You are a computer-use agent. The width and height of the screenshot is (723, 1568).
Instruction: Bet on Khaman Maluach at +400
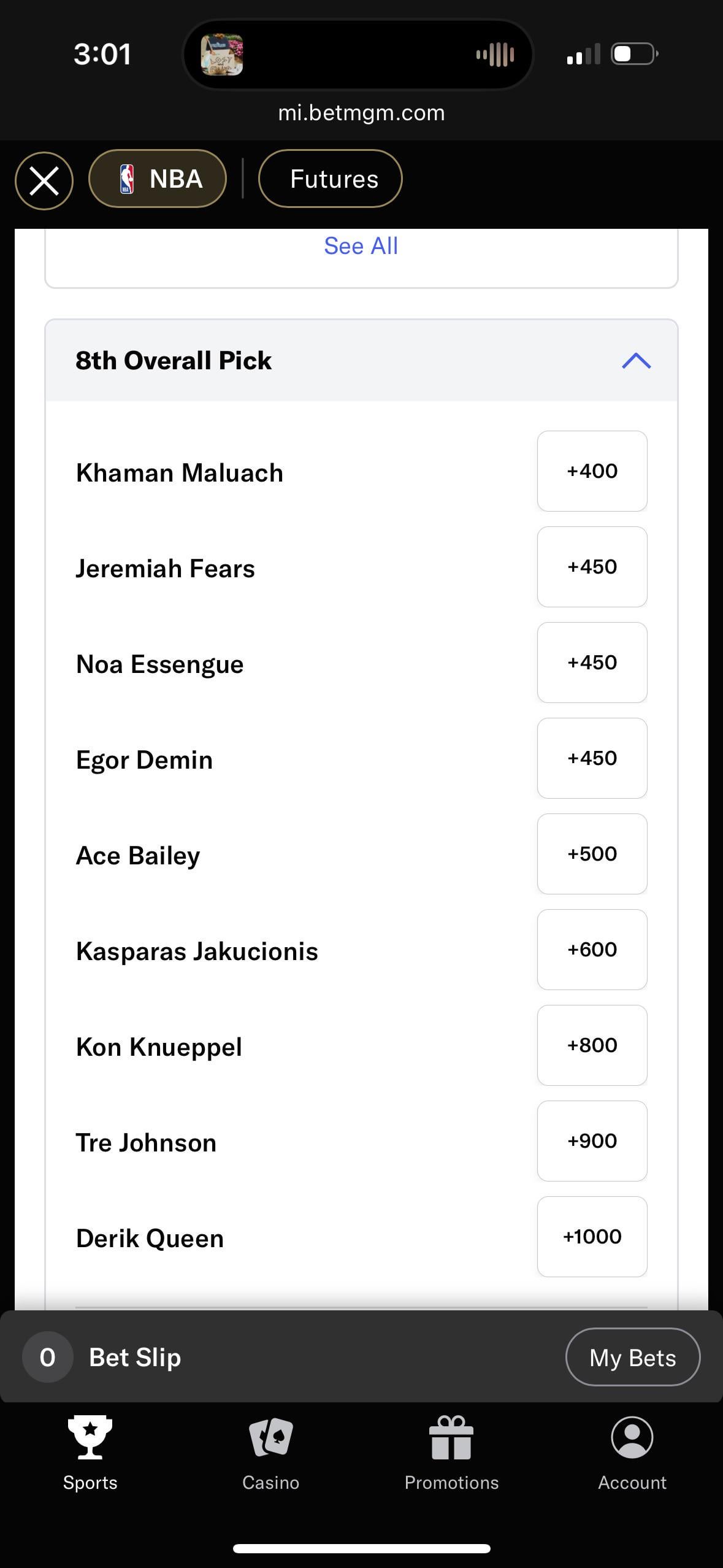(x=592, y=471)
